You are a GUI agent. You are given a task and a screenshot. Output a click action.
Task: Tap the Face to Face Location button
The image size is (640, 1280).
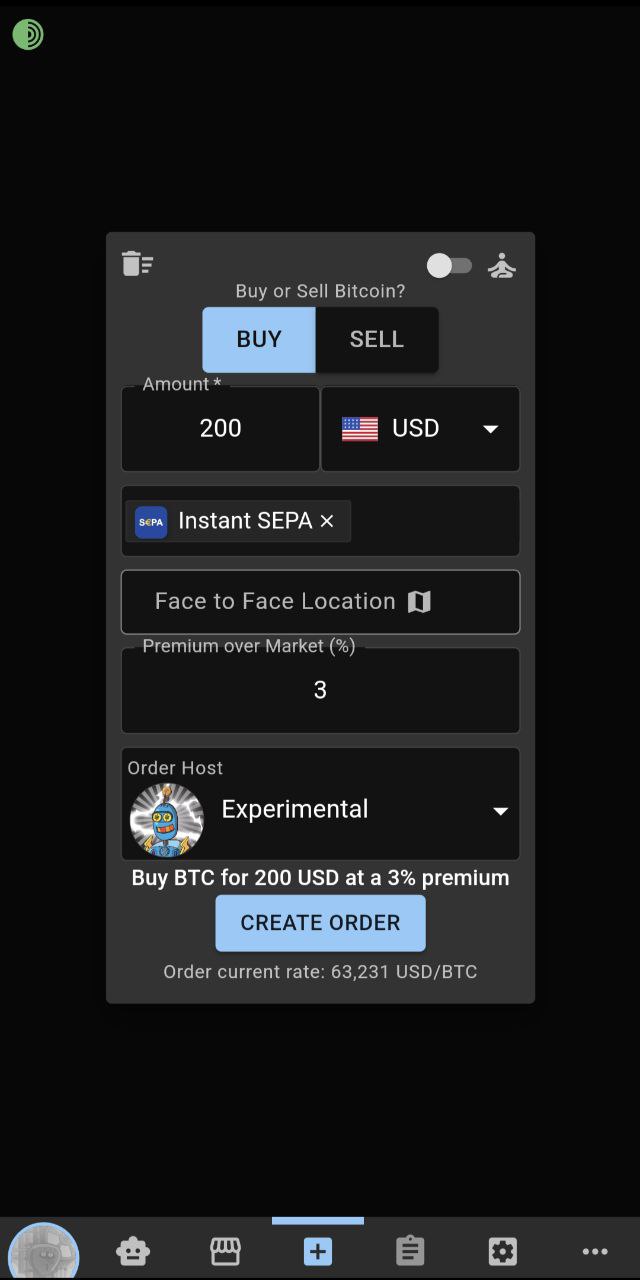point(320,602)
